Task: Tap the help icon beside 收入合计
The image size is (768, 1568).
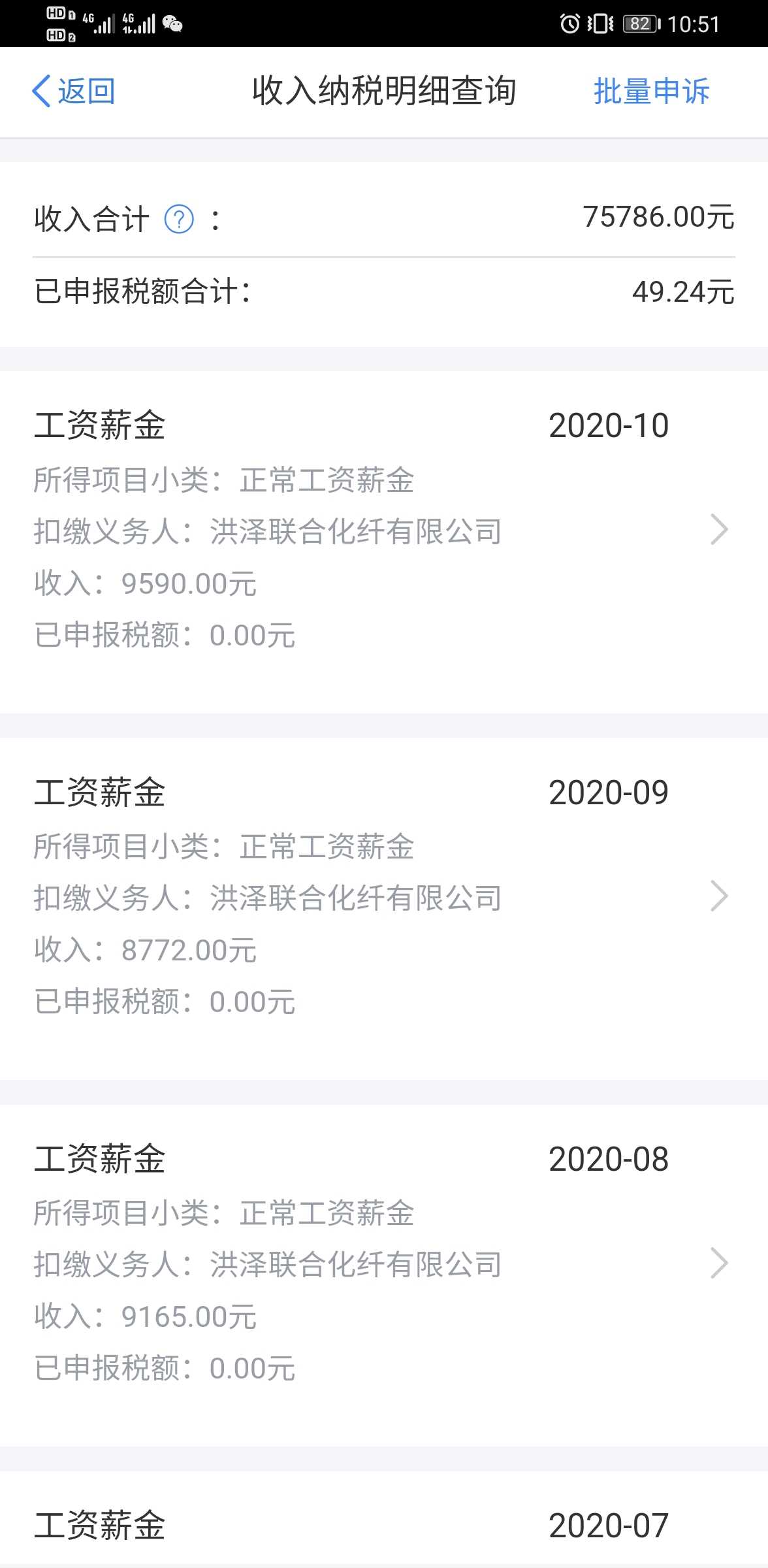Action: coord(179,219)
